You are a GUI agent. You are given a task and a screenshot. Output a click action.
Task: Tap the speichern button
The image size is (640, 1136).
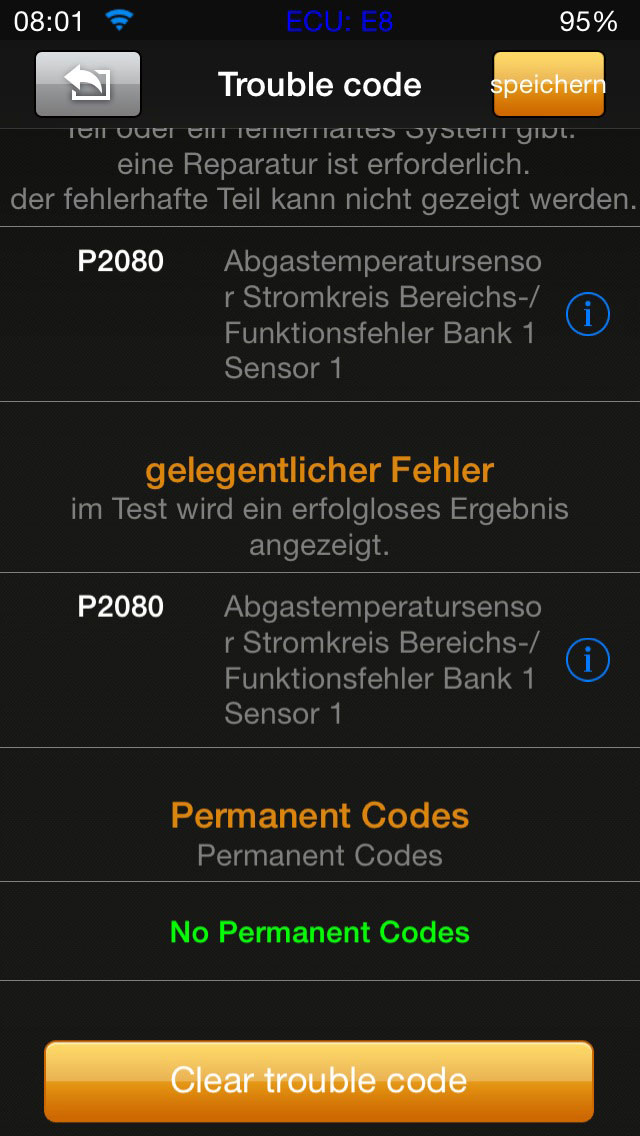548,84
